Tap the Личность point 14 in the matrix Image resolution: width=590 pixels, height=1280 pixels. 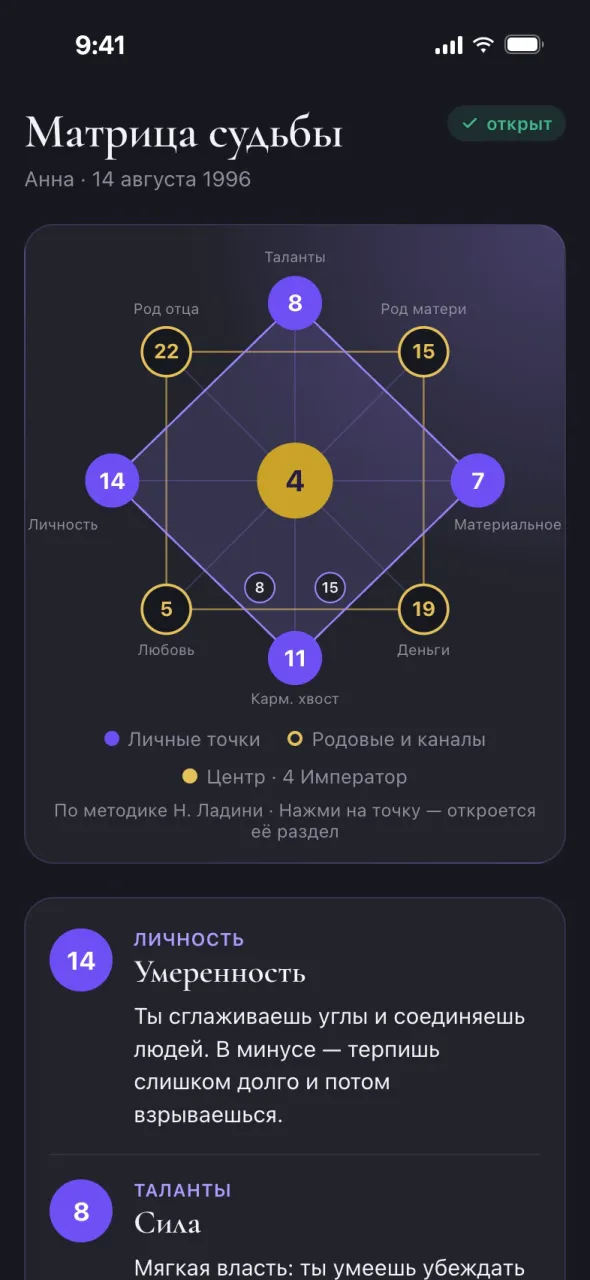[x=112, y=481]
